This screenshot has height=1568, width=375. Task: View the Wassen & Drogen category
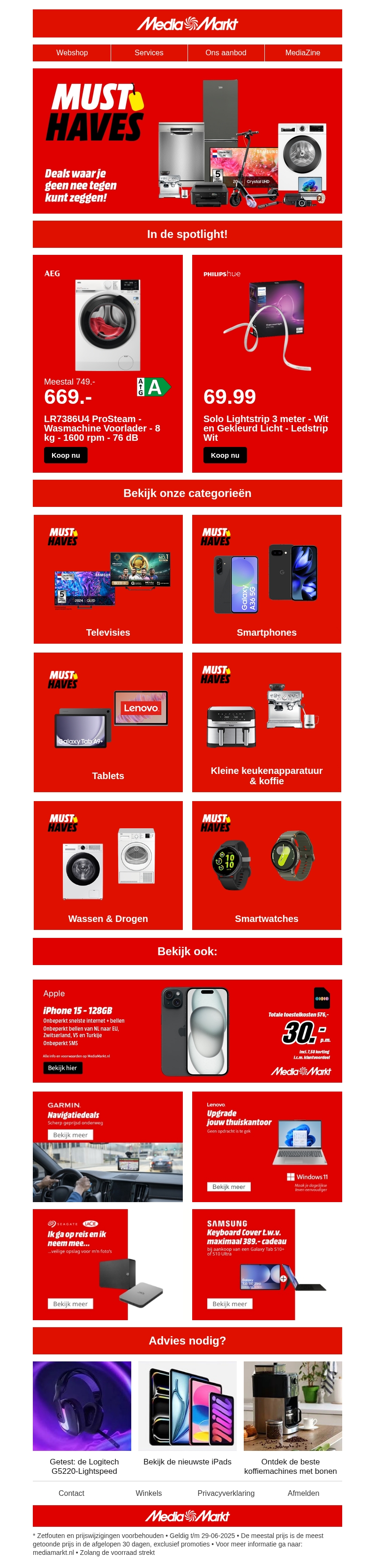pyautogui.click(x=108, y=865)
